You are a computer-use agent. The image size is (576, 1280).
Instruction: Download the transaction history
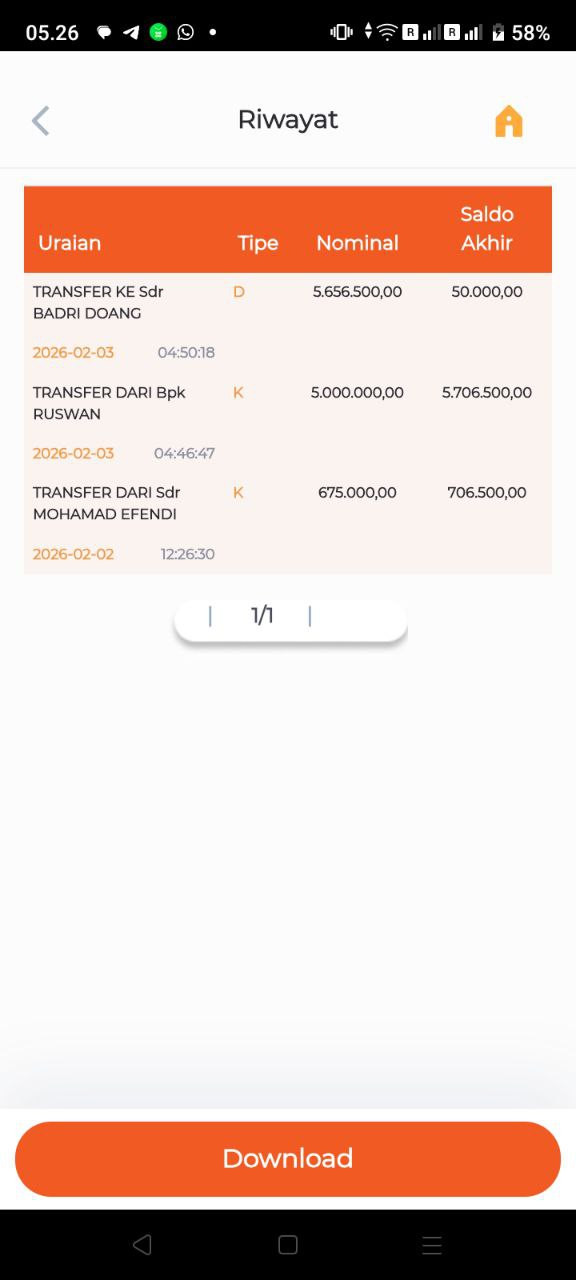288,1158
